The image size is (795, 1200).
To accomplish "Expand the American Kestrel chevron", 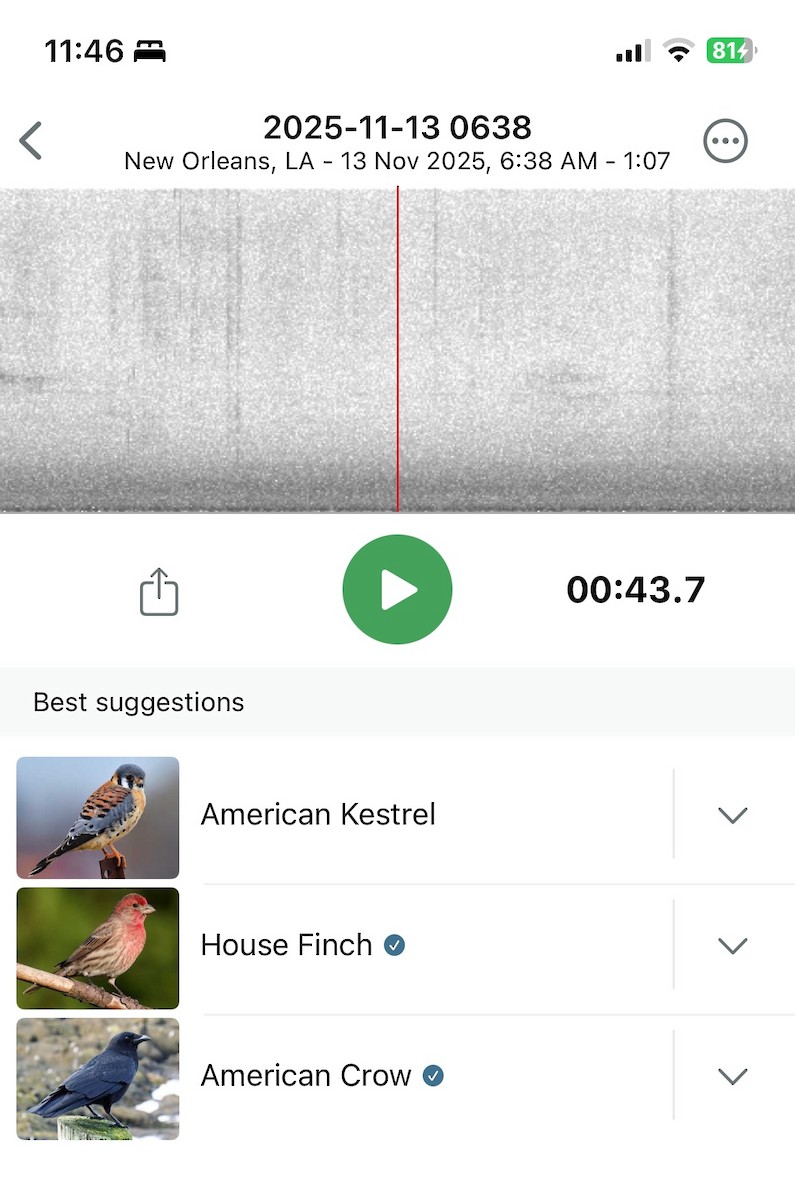I will pyautogui.click(x=733, y=815).
